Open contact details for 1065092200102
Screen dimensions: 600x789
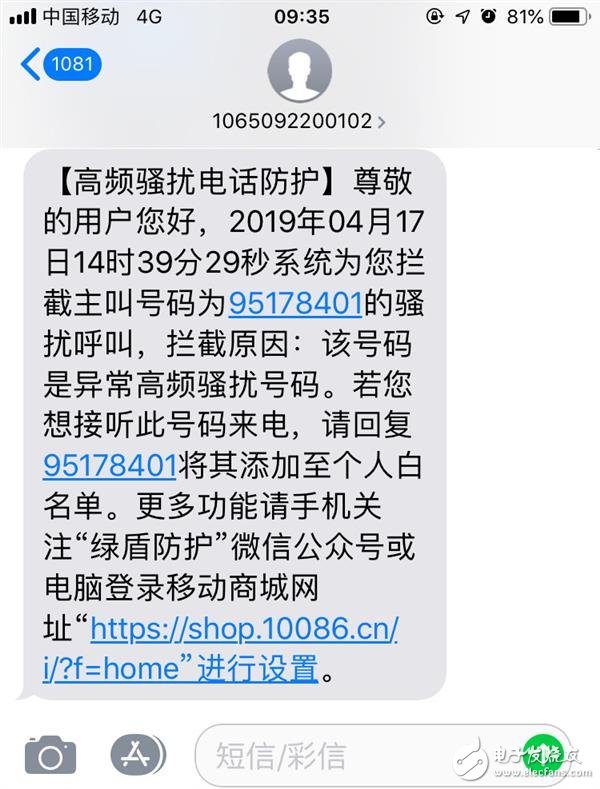click(299, 121)
